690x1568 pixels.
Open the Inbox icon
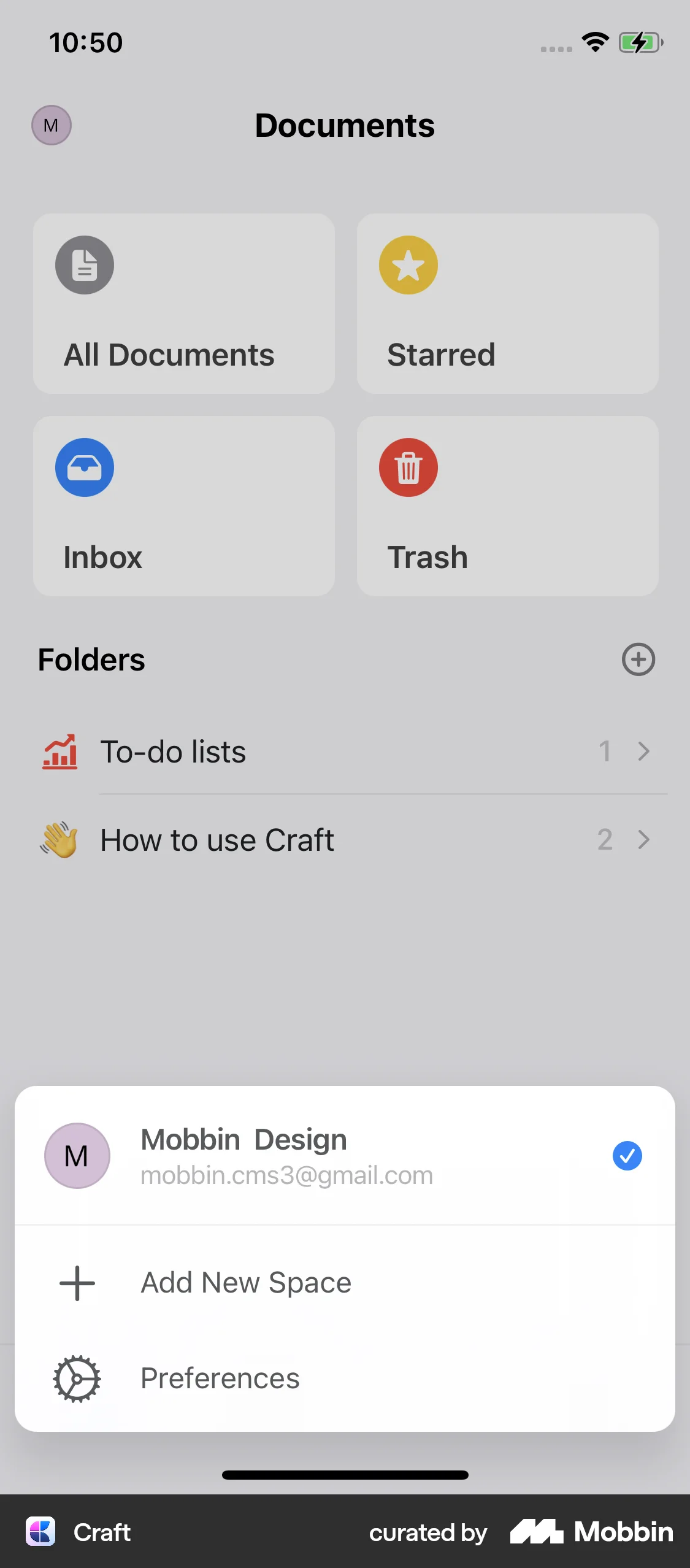(84, 467)
